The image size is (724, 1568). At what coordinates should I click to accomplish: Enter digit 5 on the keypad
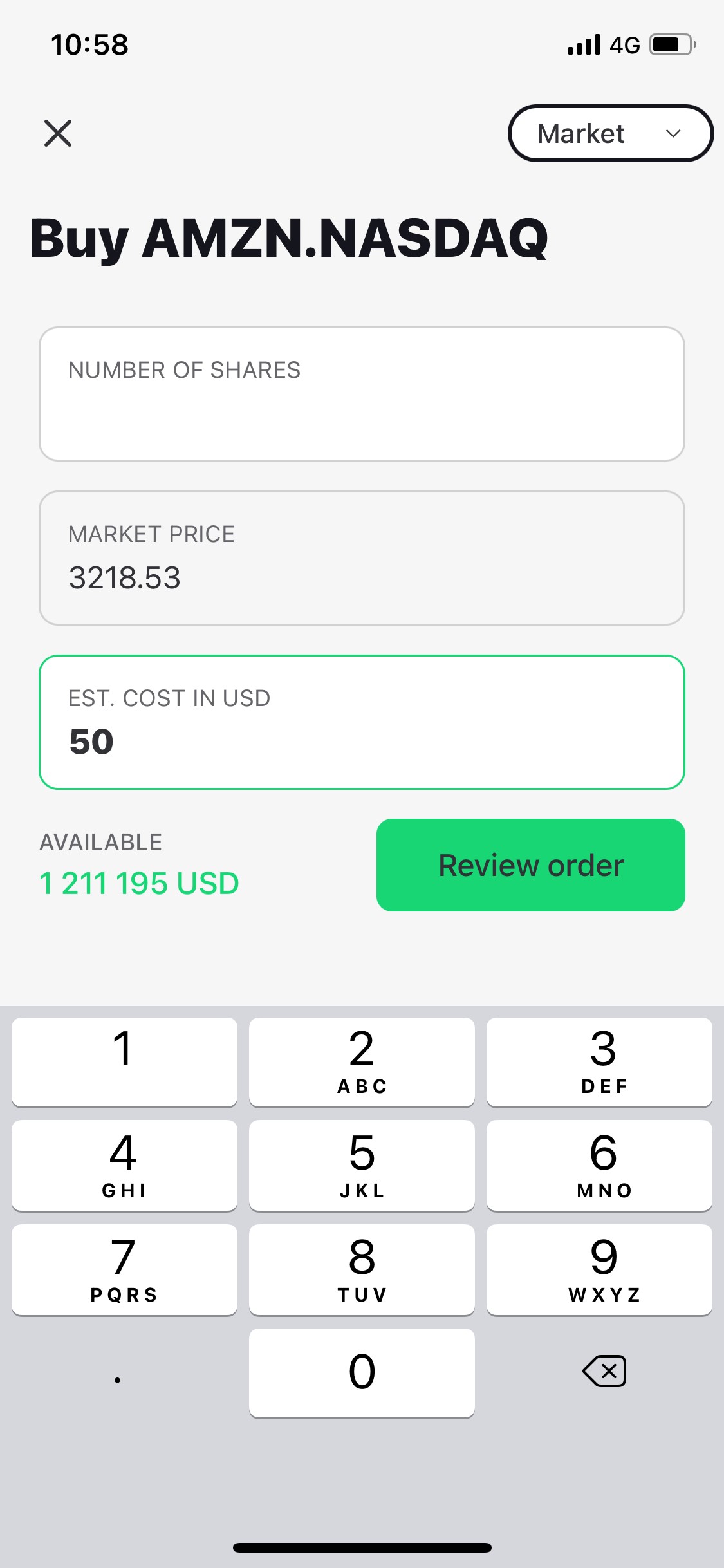362,1165
